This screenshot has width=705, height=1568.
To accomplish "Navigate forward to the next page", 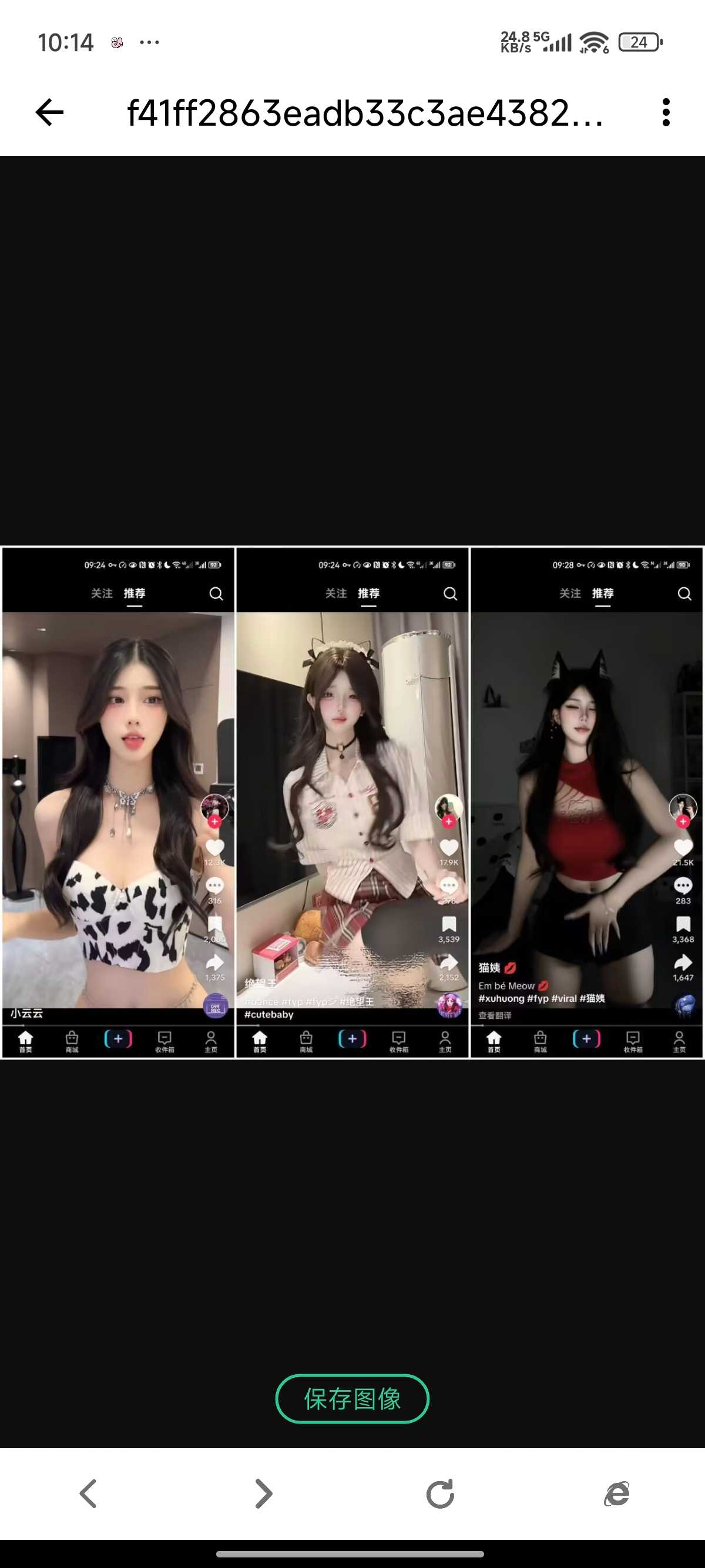I will (x=264, y=1494).
